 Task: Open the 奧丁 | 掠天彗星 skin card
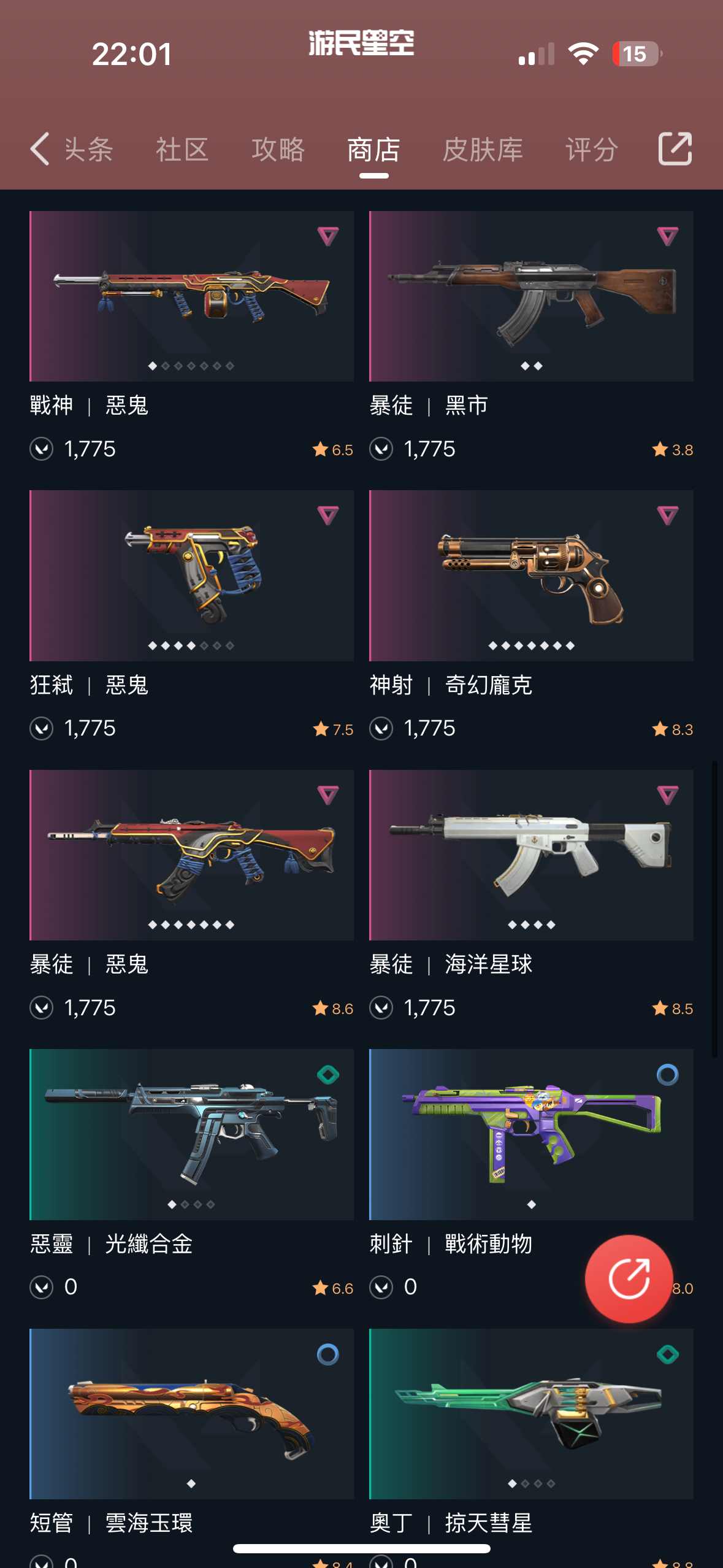point(531,1413)
